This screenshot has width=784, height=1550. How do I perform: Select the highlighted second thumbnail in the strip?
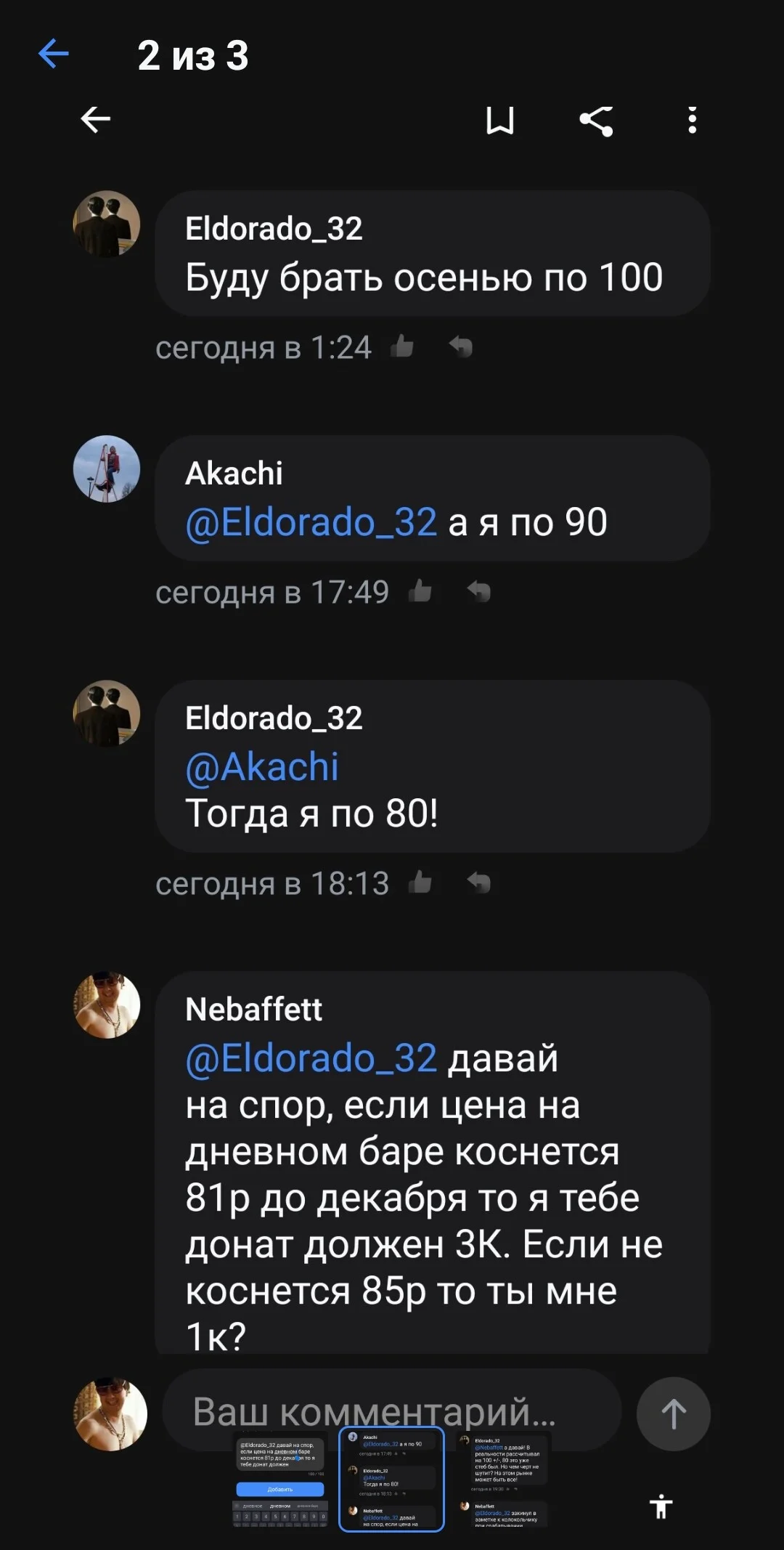click(x=391, y=1479)
